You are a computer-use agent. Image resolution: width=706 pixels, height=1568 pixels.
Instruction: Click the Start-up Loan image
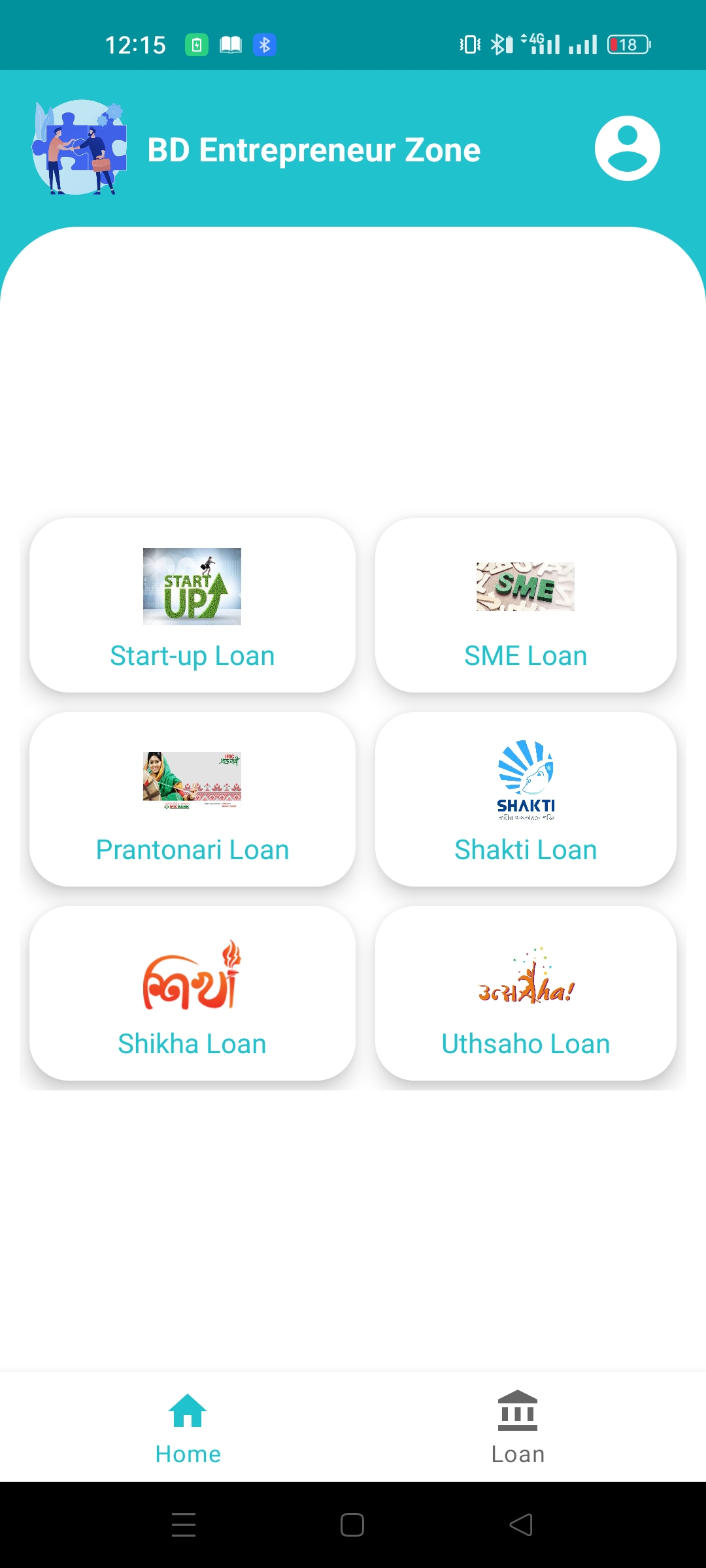192,585
